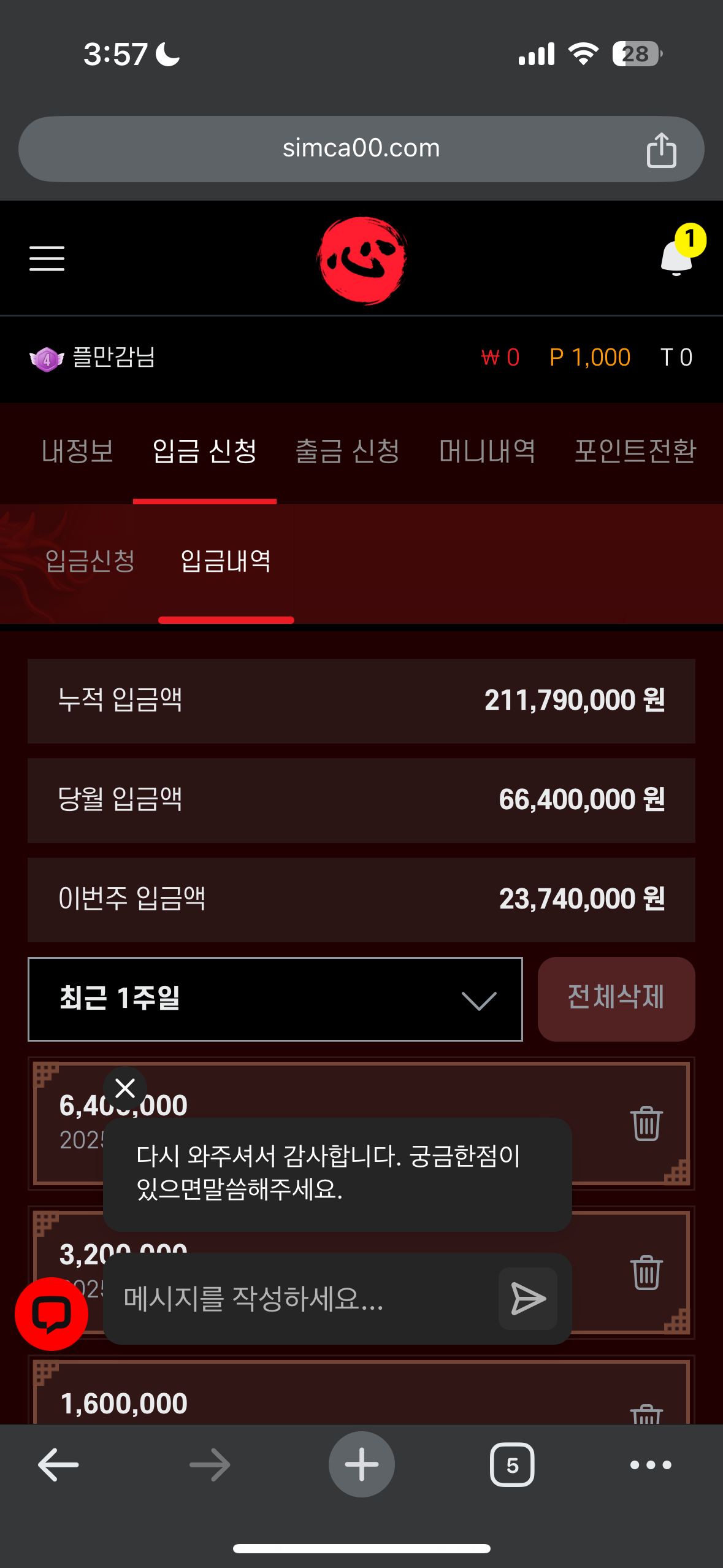Go to the 포인트전환 tab
Screen dimensions: 723x1568
[x=635, y=452]
